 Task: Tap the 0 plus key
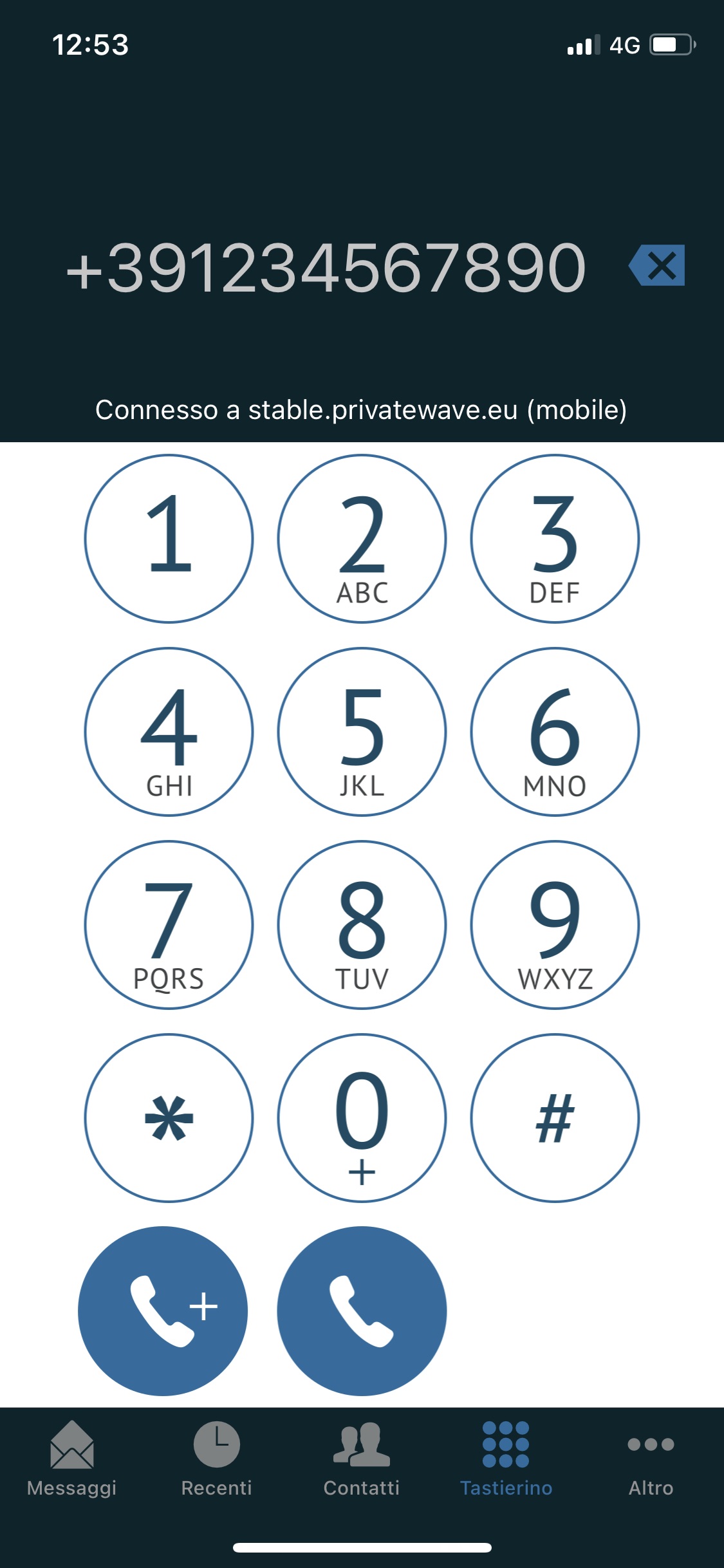tap(362, 1118)
